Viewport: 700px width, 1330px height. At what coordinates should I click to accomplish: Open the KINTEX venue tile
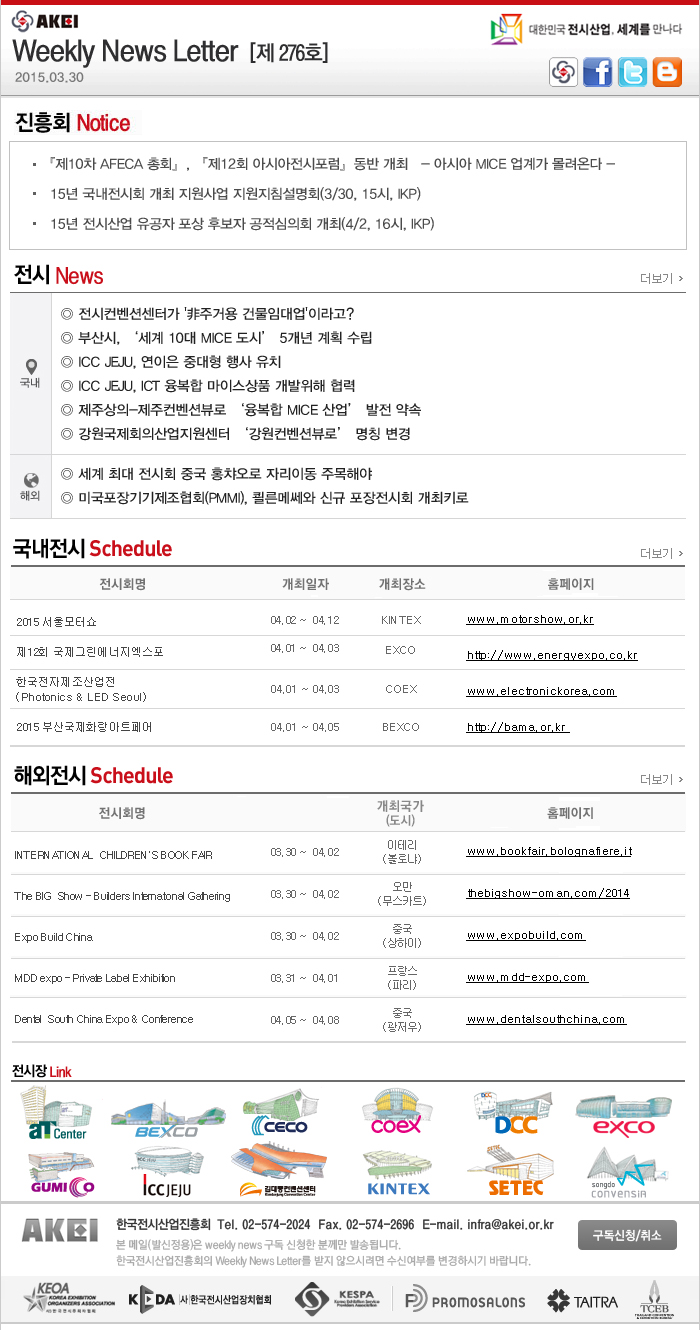(x=397, y=1173)
